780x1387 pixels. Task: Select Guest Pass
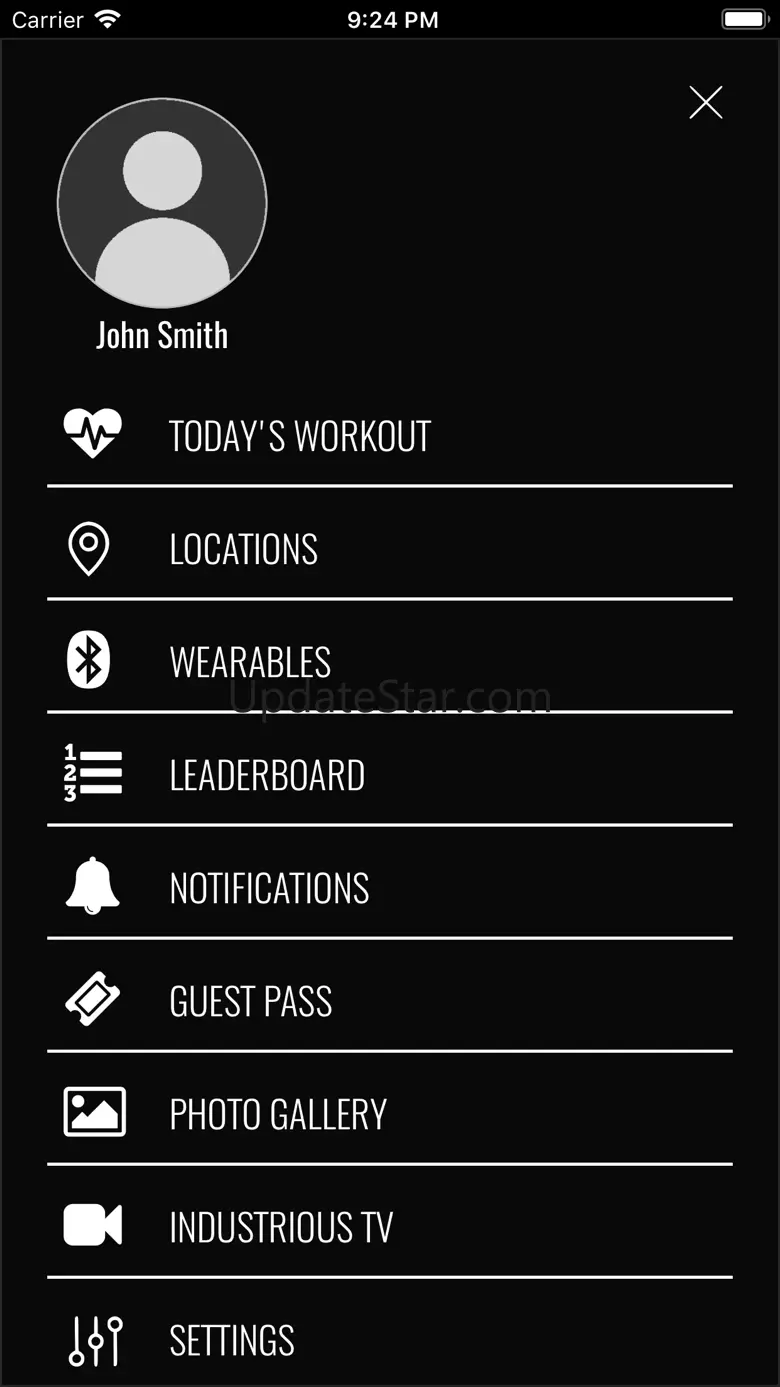coord(250,1001)
